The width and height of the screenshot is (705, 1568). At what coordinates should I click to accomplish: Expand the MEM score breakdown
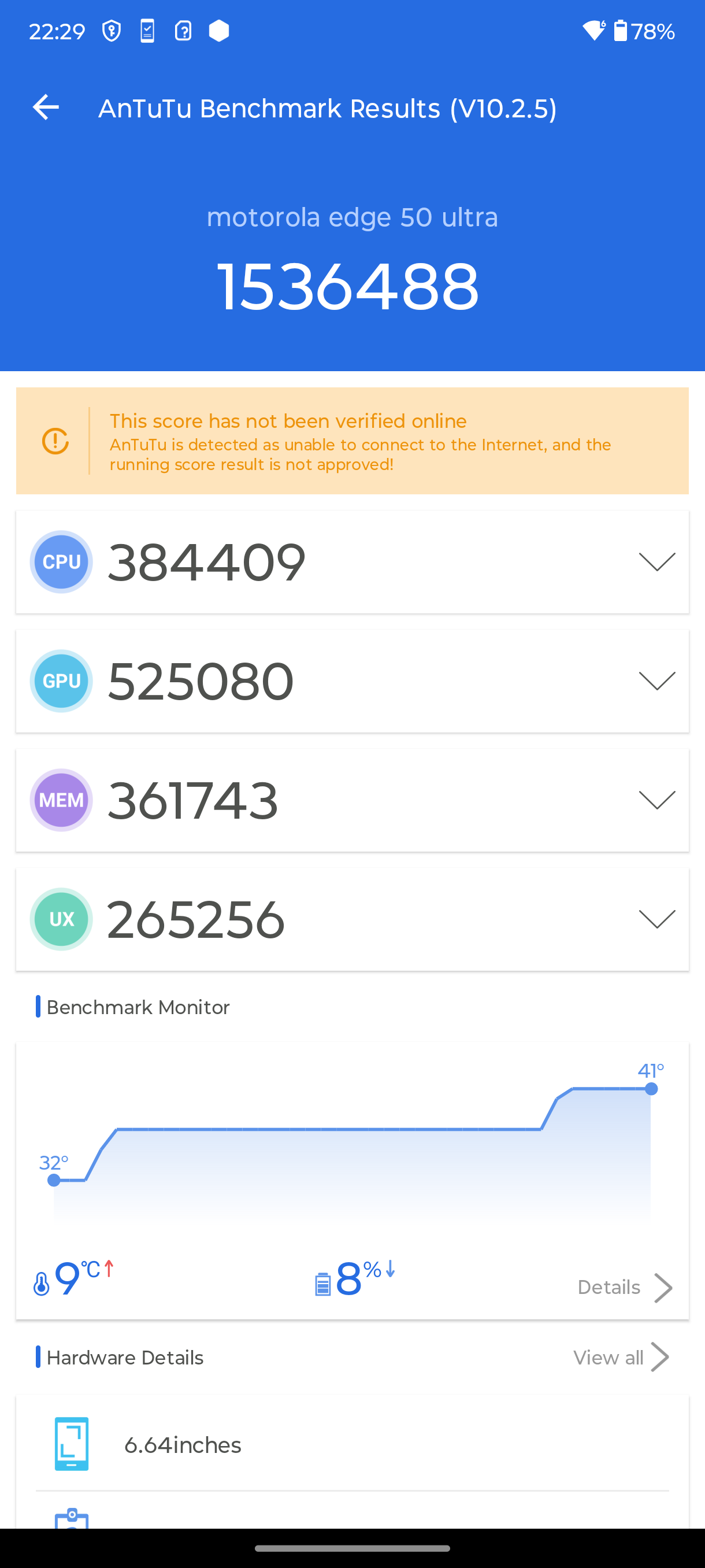656,800
